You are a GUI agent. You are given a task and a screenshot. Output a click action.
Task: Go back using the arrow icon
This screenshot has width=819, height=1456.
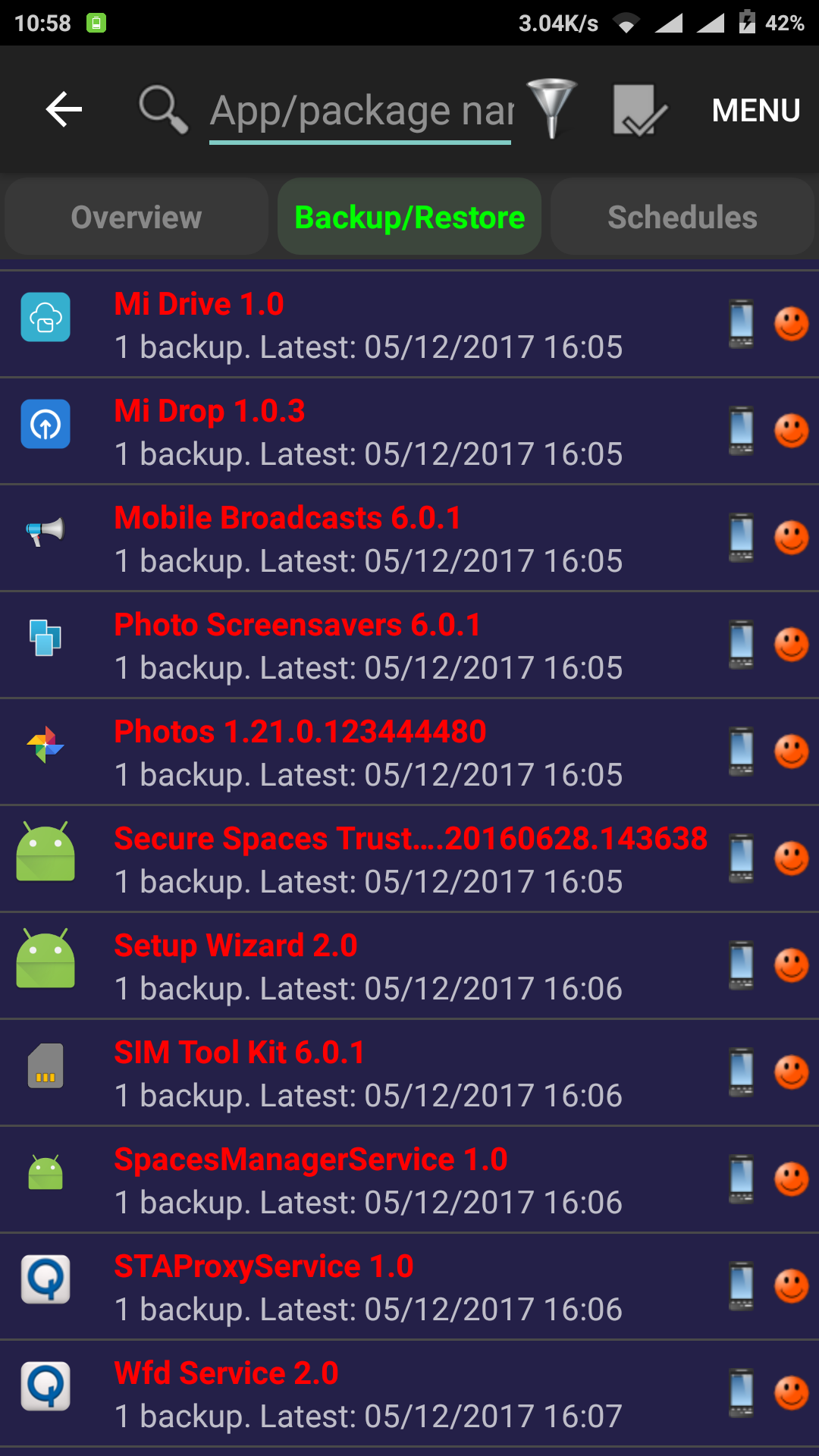click(x=64, y=110)
